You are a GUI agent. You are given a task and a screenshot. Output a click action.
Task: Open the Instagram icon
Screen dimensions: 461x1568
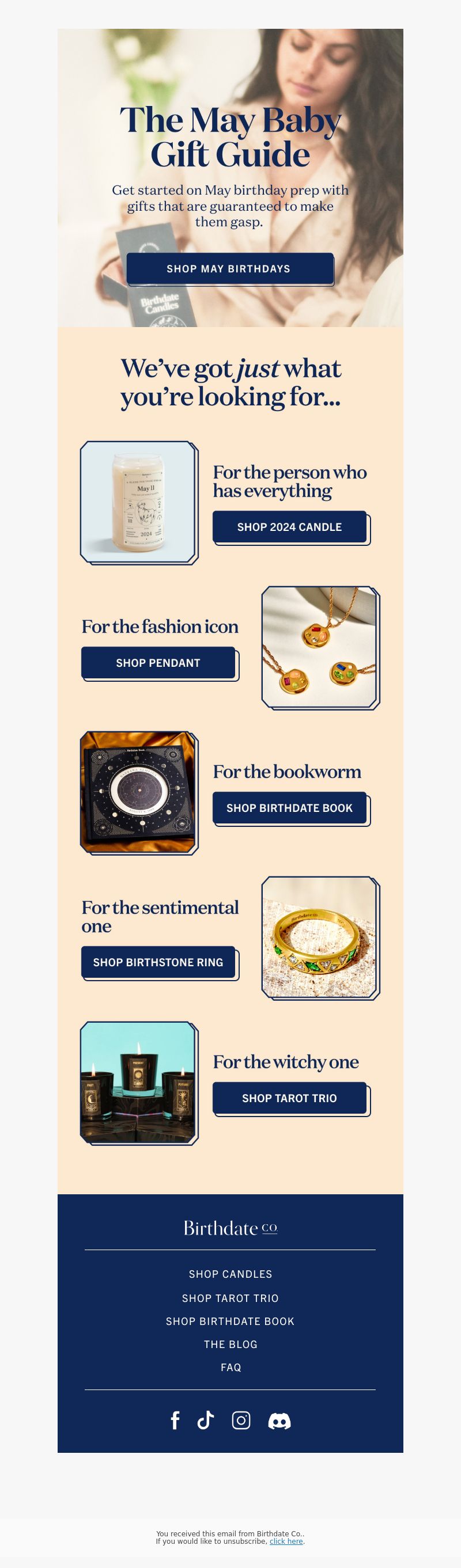(x=241, y=1421)
